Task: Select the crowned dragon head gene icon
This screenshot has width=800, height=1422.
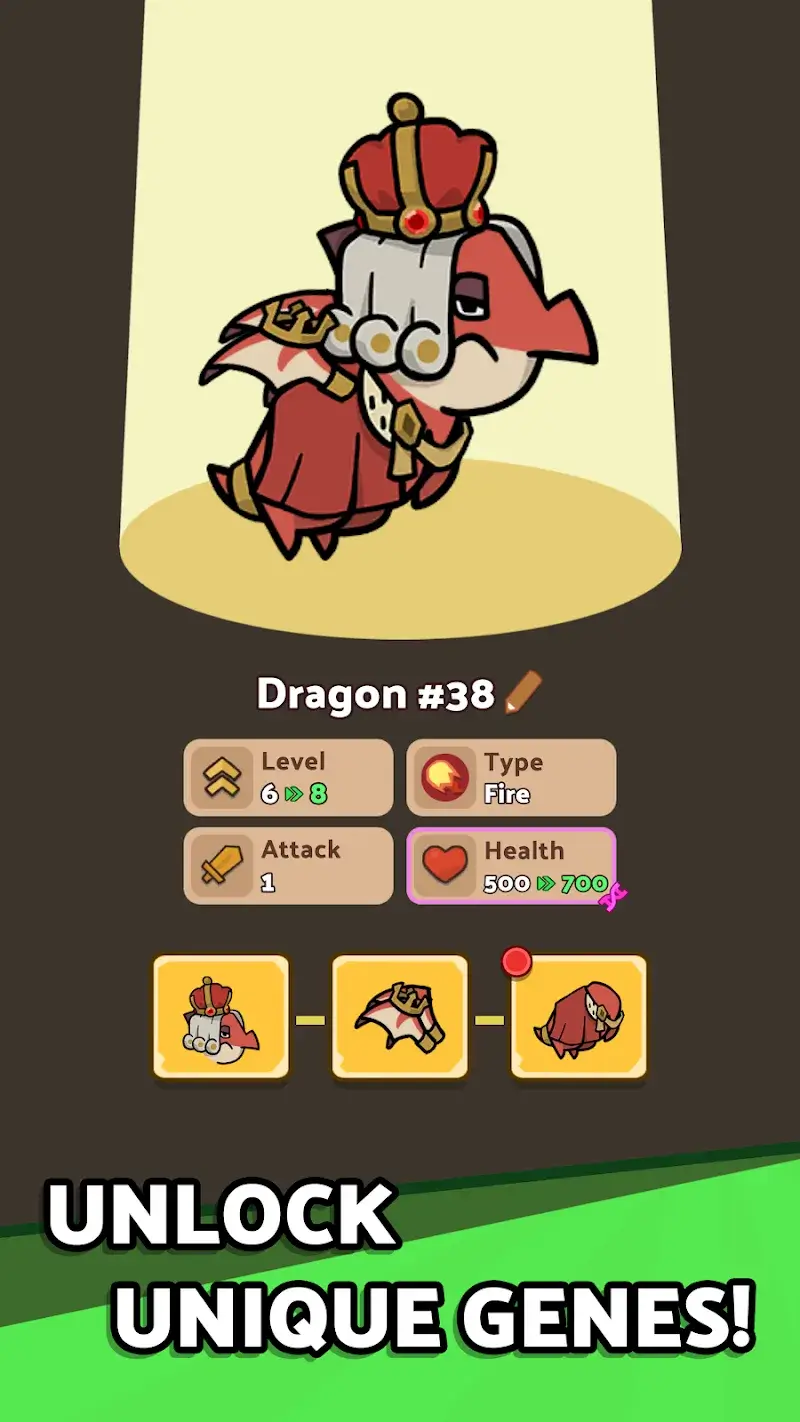Action: pos(220,1017)
